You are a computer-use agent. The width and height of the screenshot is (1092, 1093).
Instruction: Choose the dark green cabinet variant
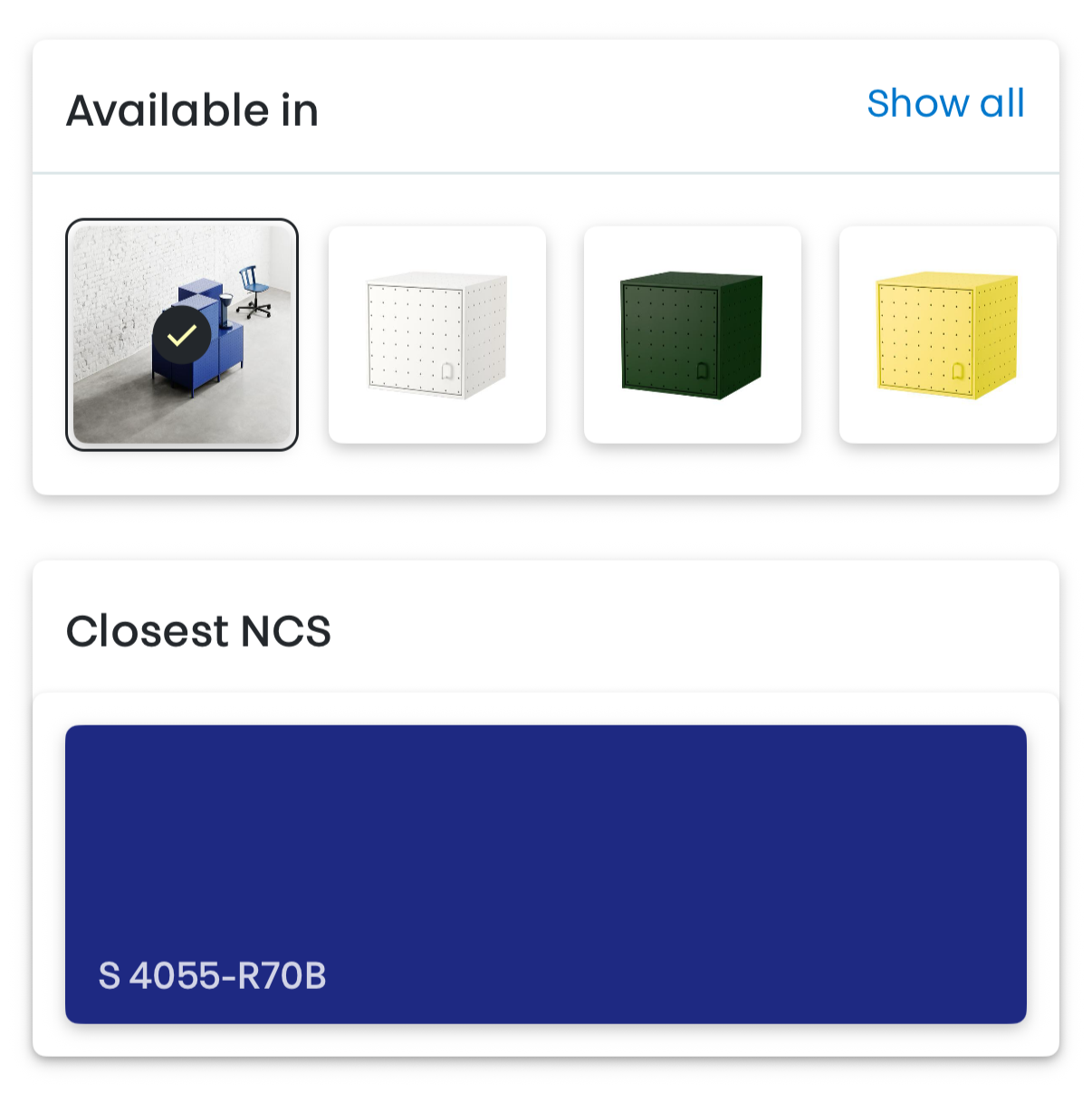point(693,334)
